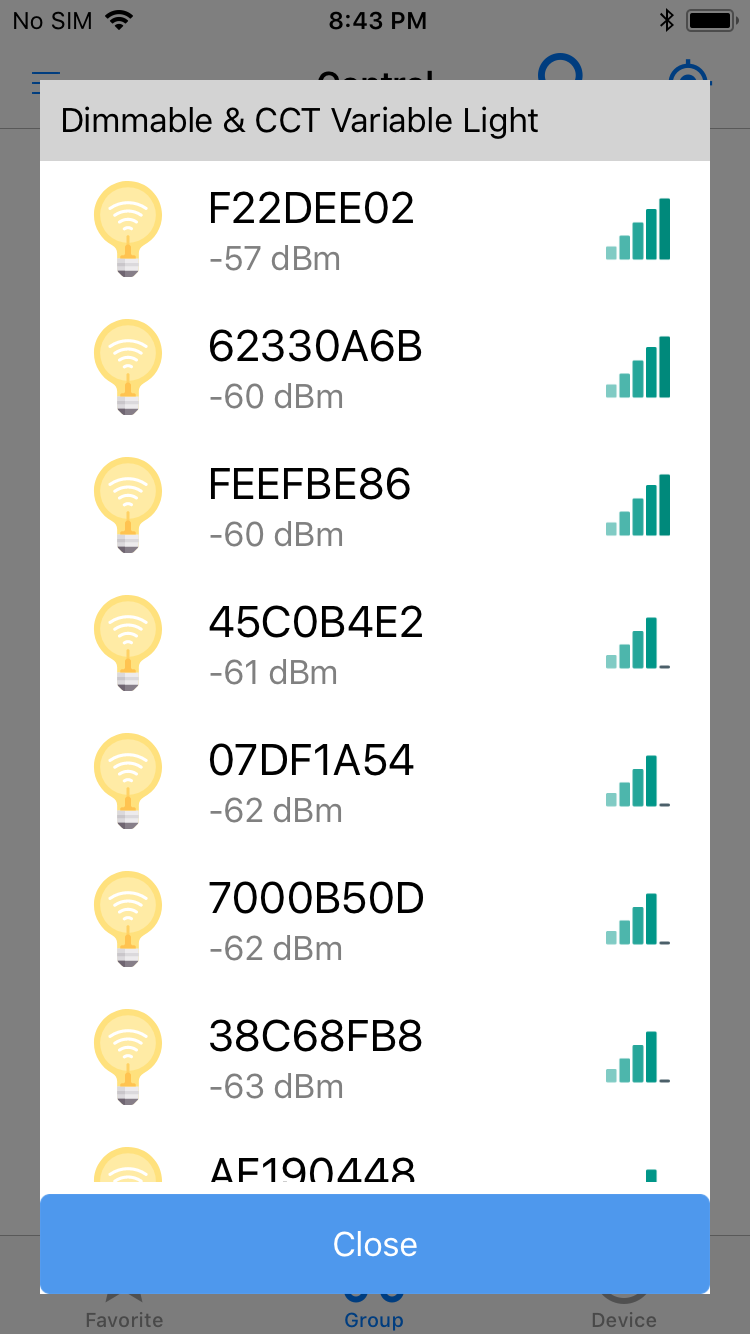Viewport: 750px width, 1334px height.
Task: Choose the 38C68FB8 light
Action: [375, 1058]
